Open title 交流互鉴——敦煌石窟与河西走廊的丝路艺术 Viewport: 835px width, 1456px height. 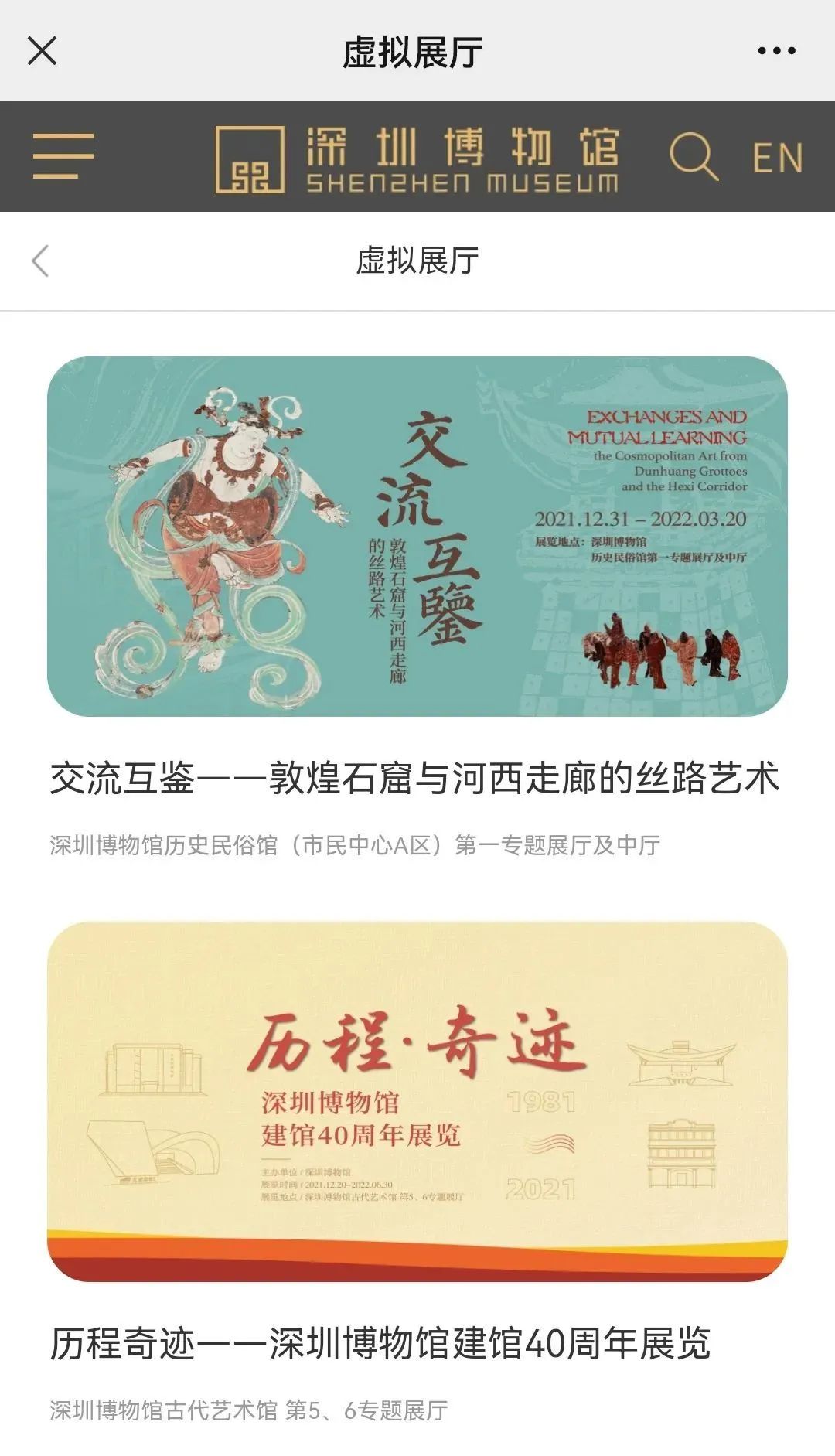(414, 778)
